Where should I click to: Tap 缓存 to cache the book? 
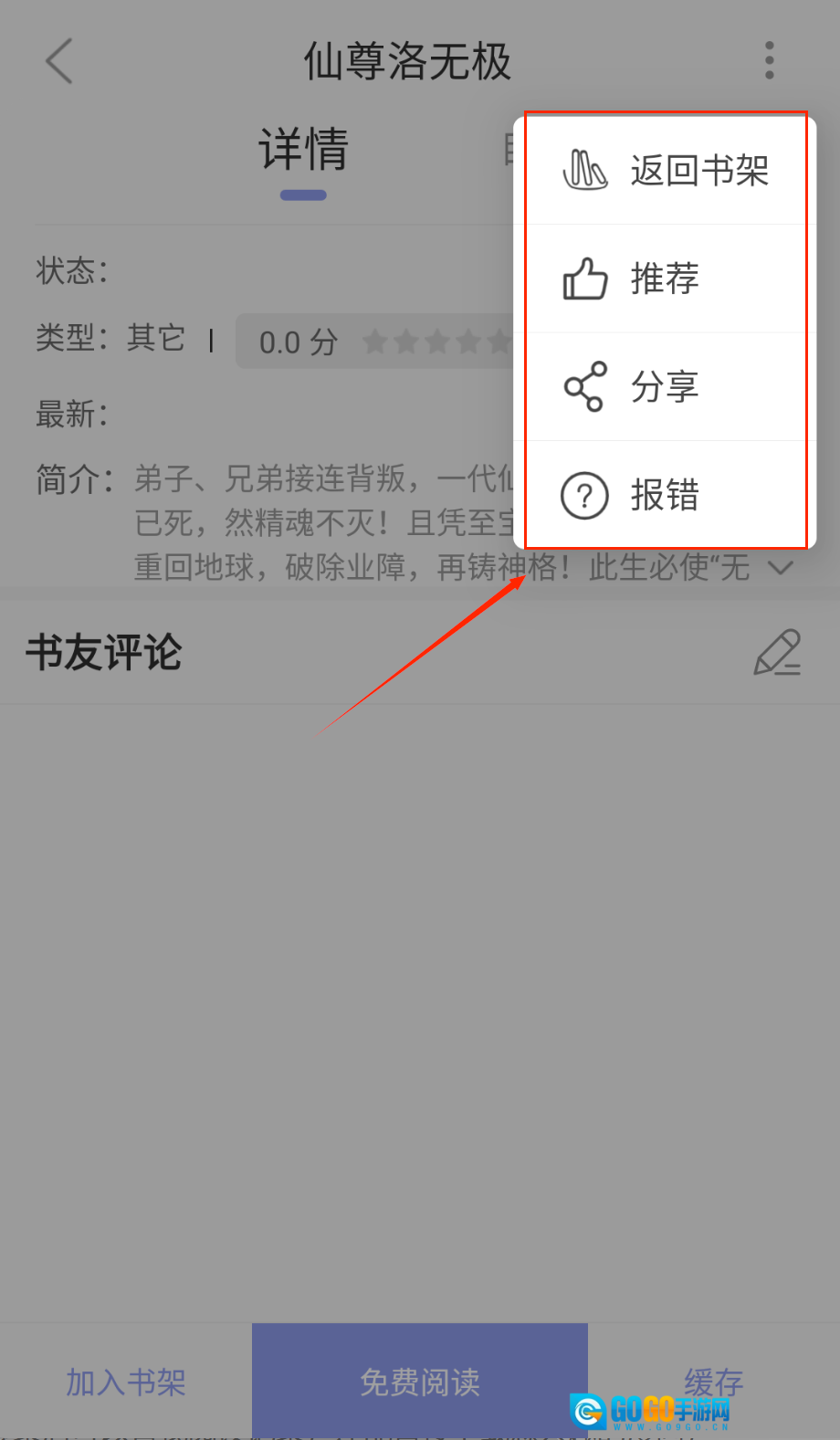pyautogui.click(x=713, y=1382)
